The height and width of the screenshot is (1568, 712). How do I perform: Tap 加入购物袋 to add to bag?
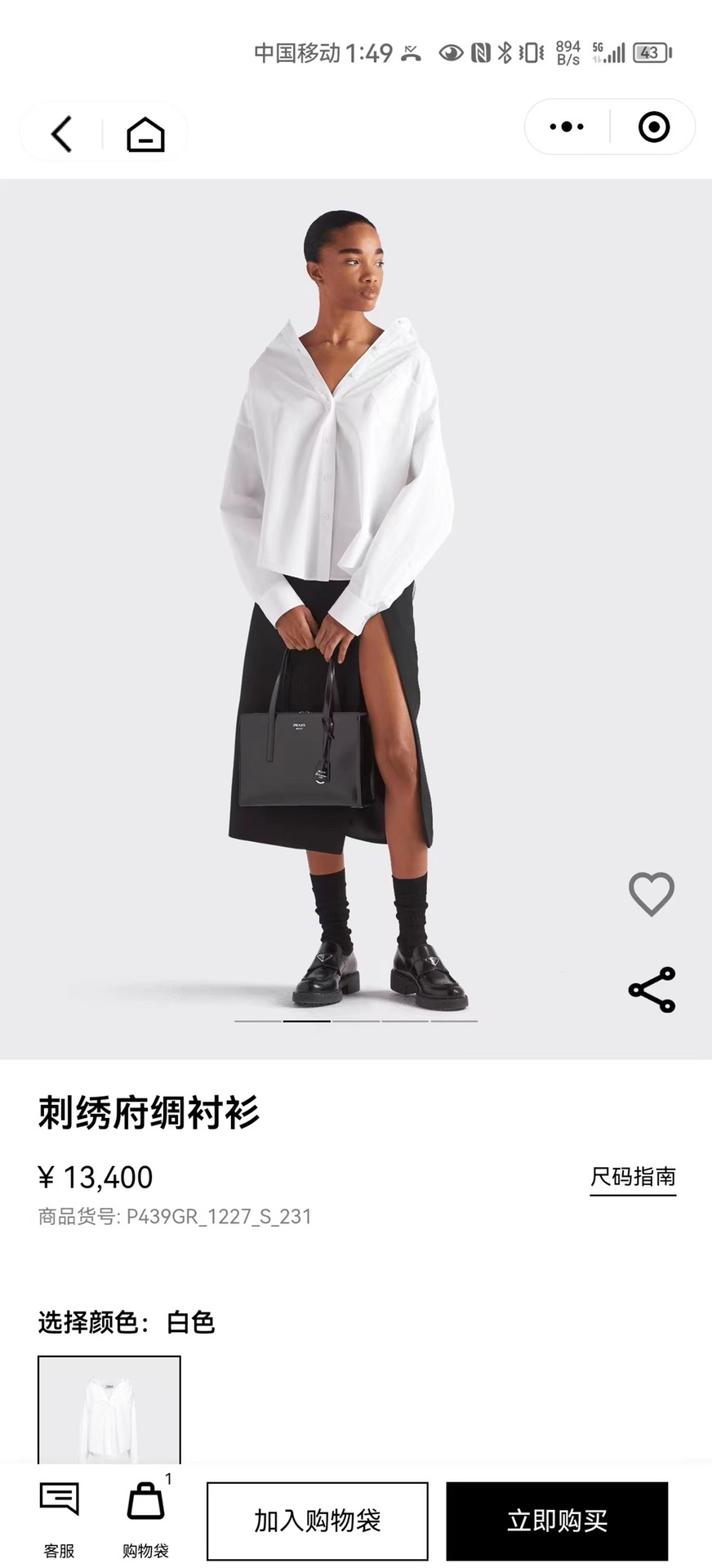coord(317,1521)
